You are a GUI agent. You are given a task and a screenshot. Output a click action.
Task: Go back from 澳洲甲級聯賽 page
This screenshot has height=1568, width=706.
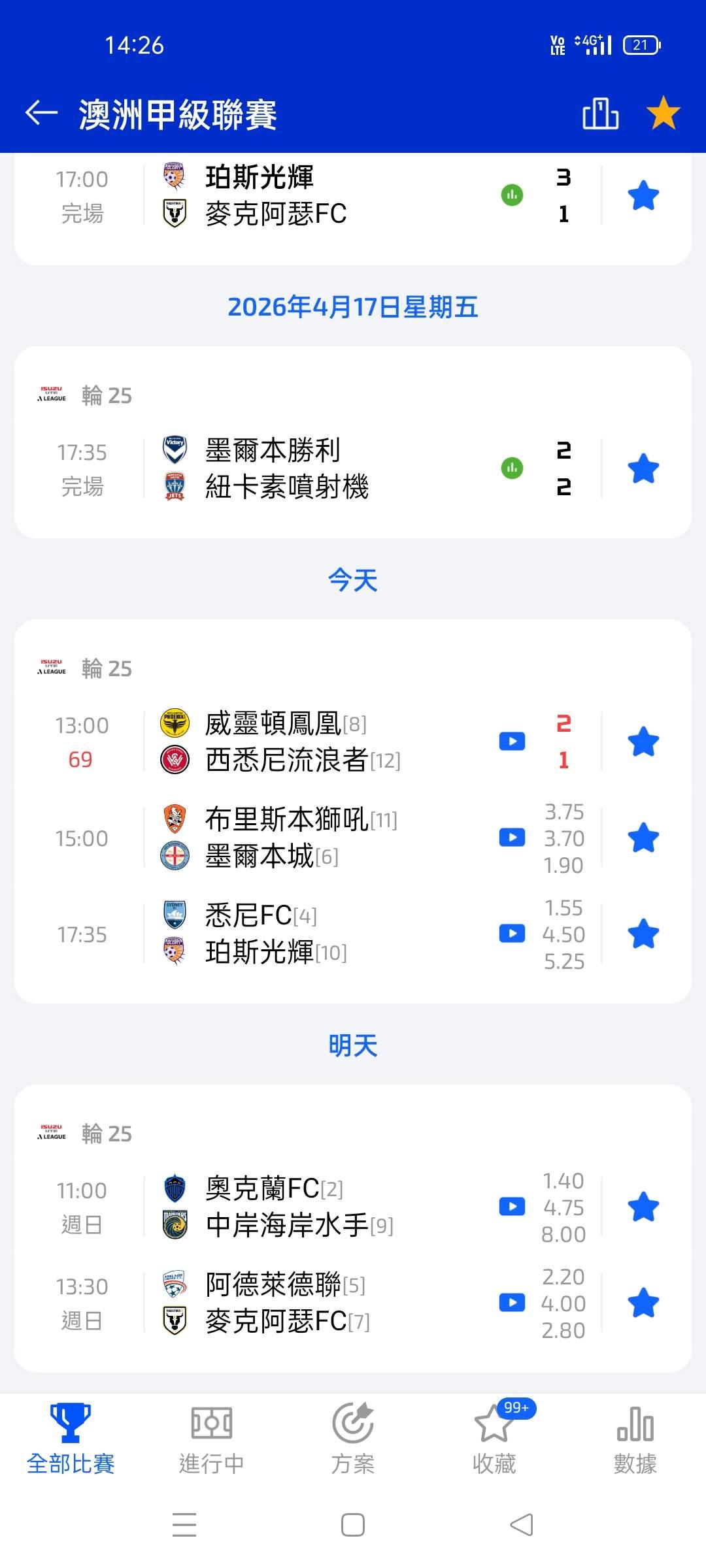click(41, 113)
